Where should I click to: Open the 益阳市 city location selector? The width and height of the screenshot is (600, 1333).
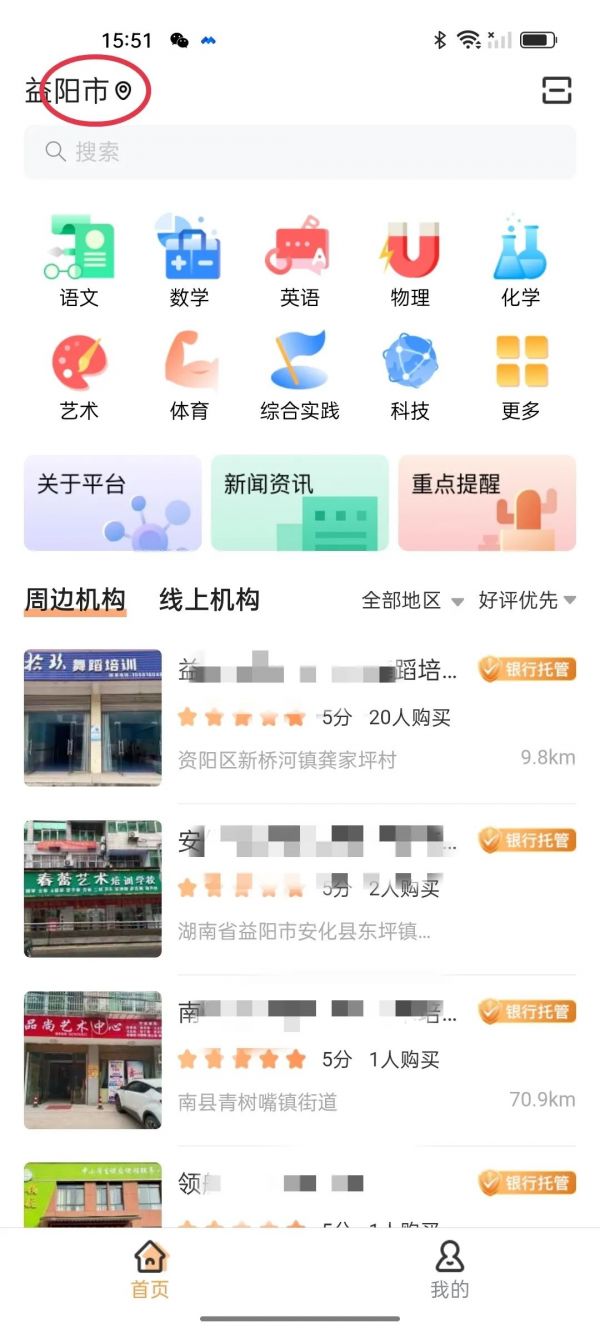pyautogui.click(x=78, y=92)
